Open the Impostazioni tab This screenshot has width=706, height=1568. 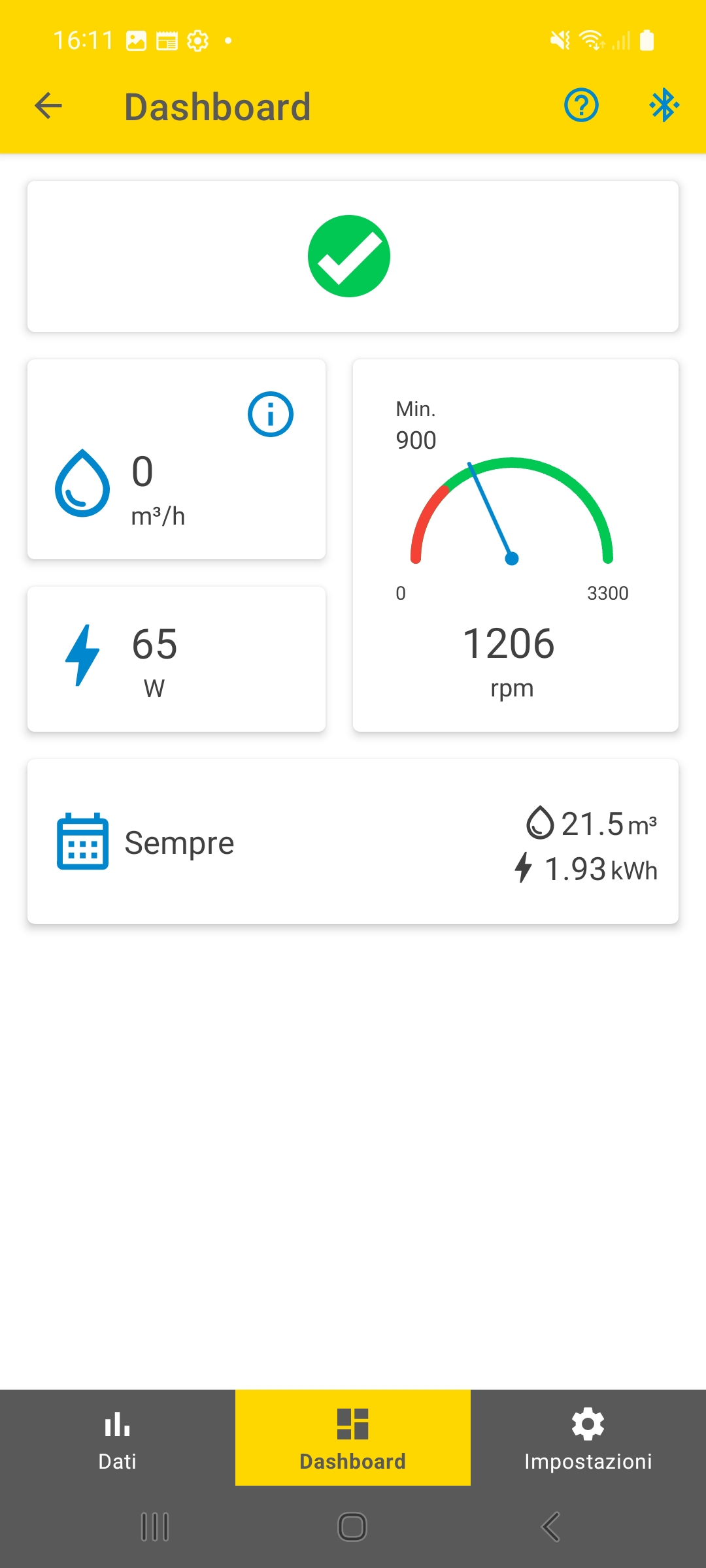(588, 1437)
